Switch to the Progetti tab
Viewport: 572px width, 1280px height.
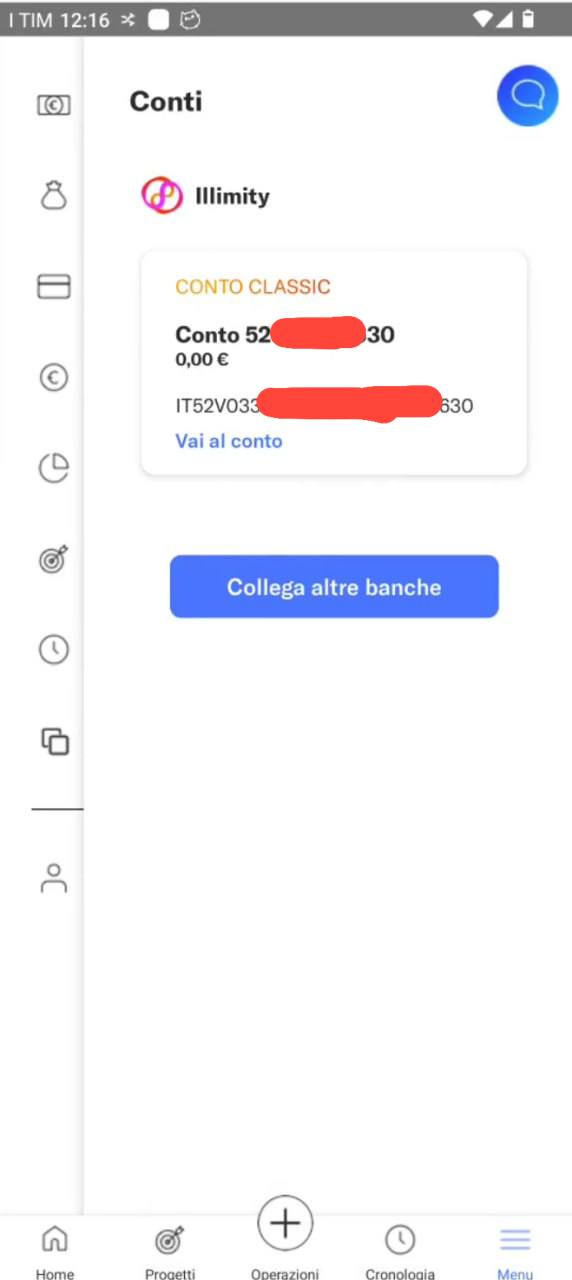170,1251
